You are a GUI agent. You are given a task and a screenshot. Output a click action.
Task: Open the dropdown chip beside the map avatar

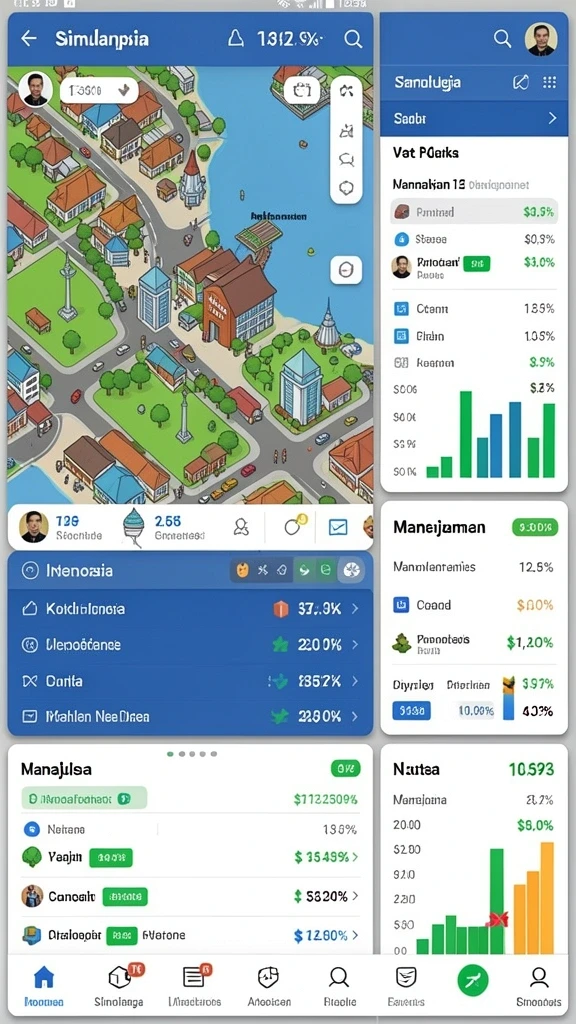(99, 91)
